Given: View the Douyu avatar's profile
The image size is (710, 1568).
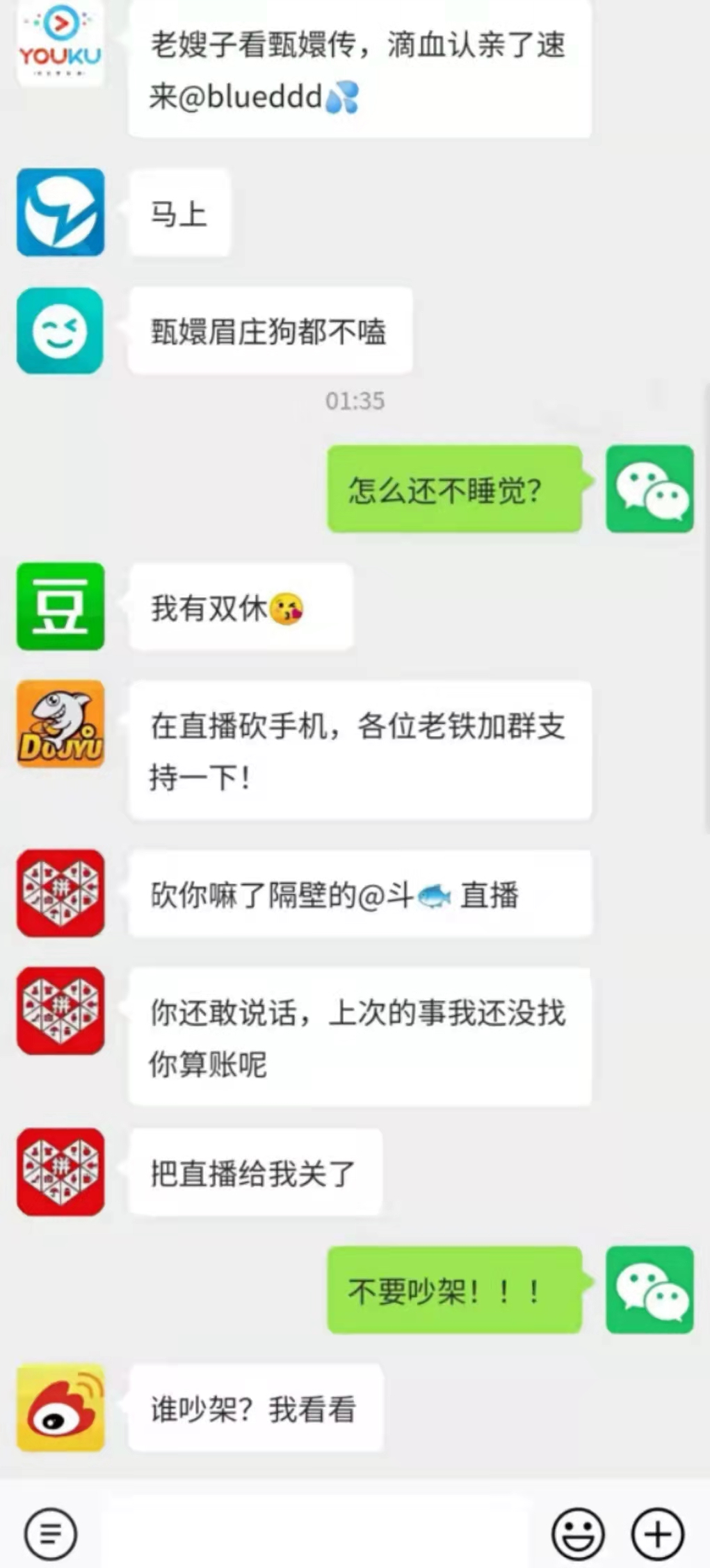Looking at the screenshot, I should tap(60, 724).
